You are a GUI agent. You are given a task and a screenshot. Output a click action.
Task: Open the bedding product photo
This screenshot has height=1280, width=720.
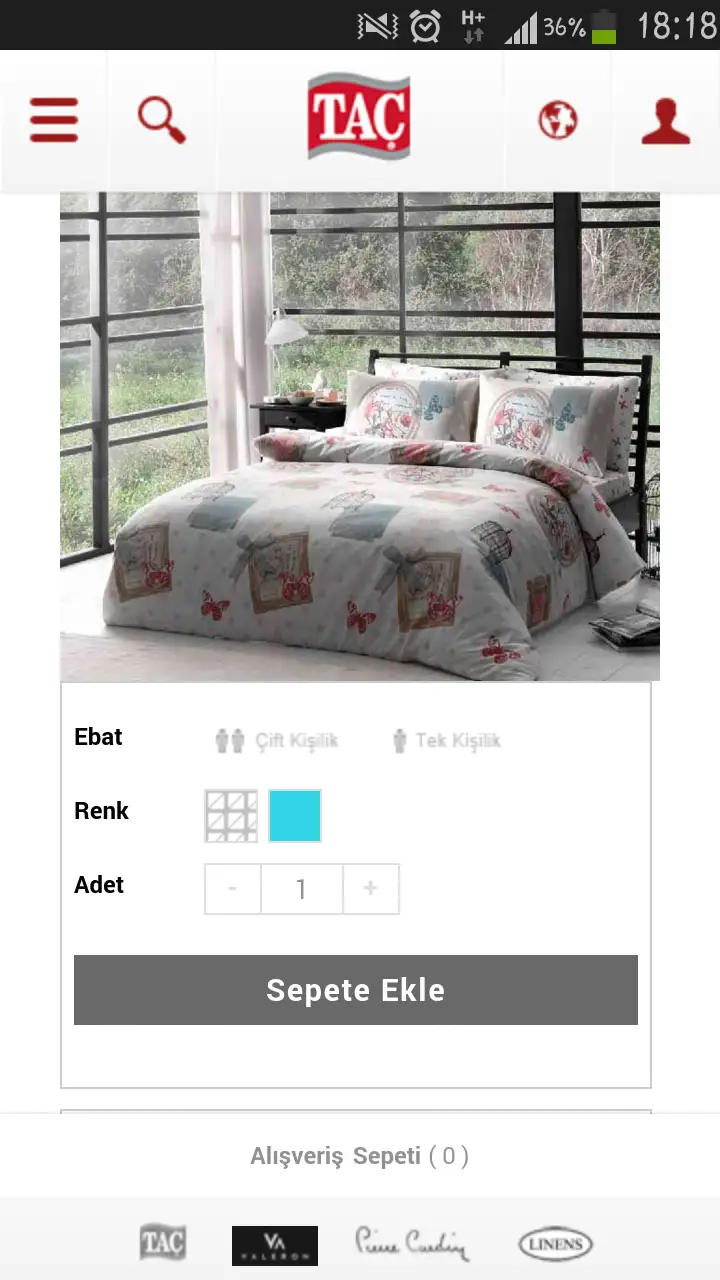(x=360, y=436)
